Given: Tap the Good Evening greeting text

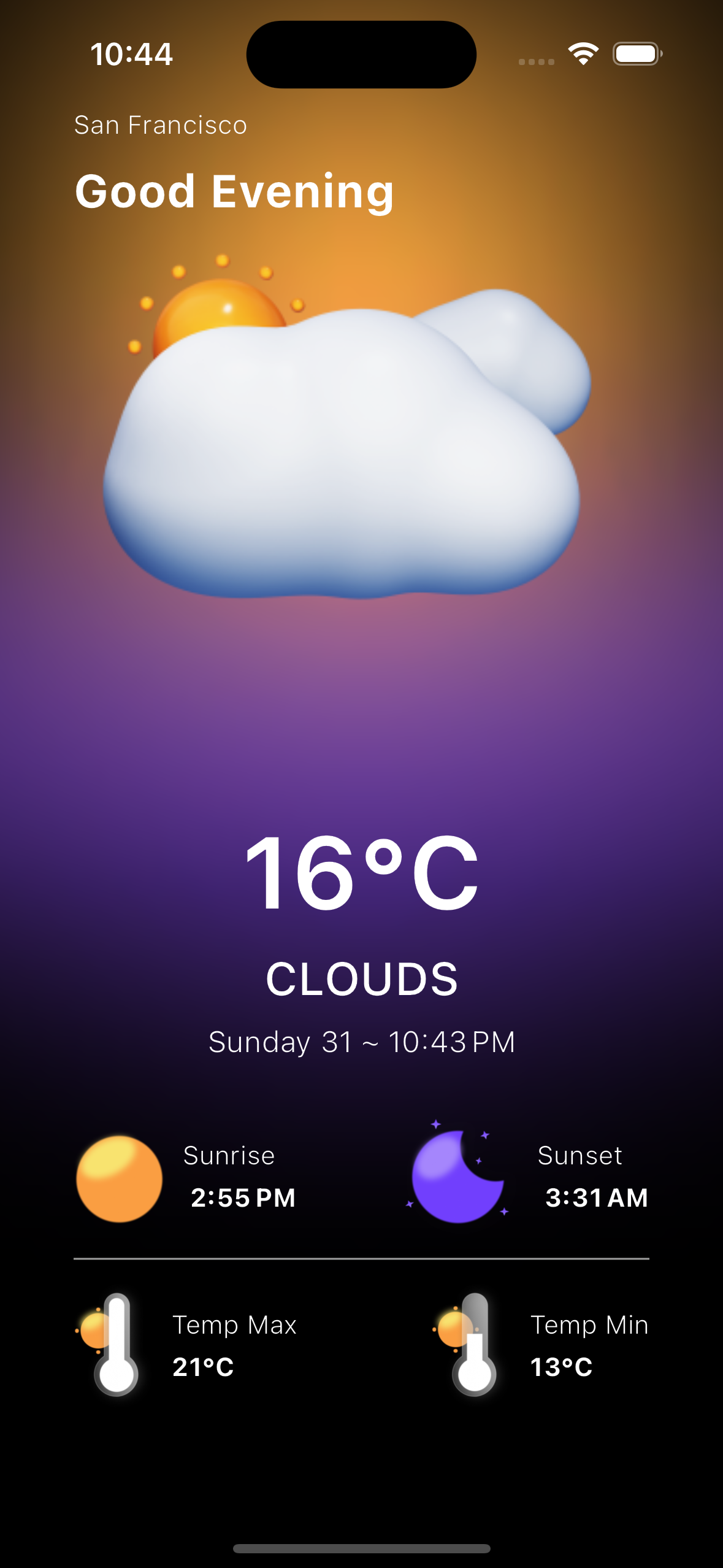Looking at the screenshot, I should pyautogui.click(x=234, y=192).
